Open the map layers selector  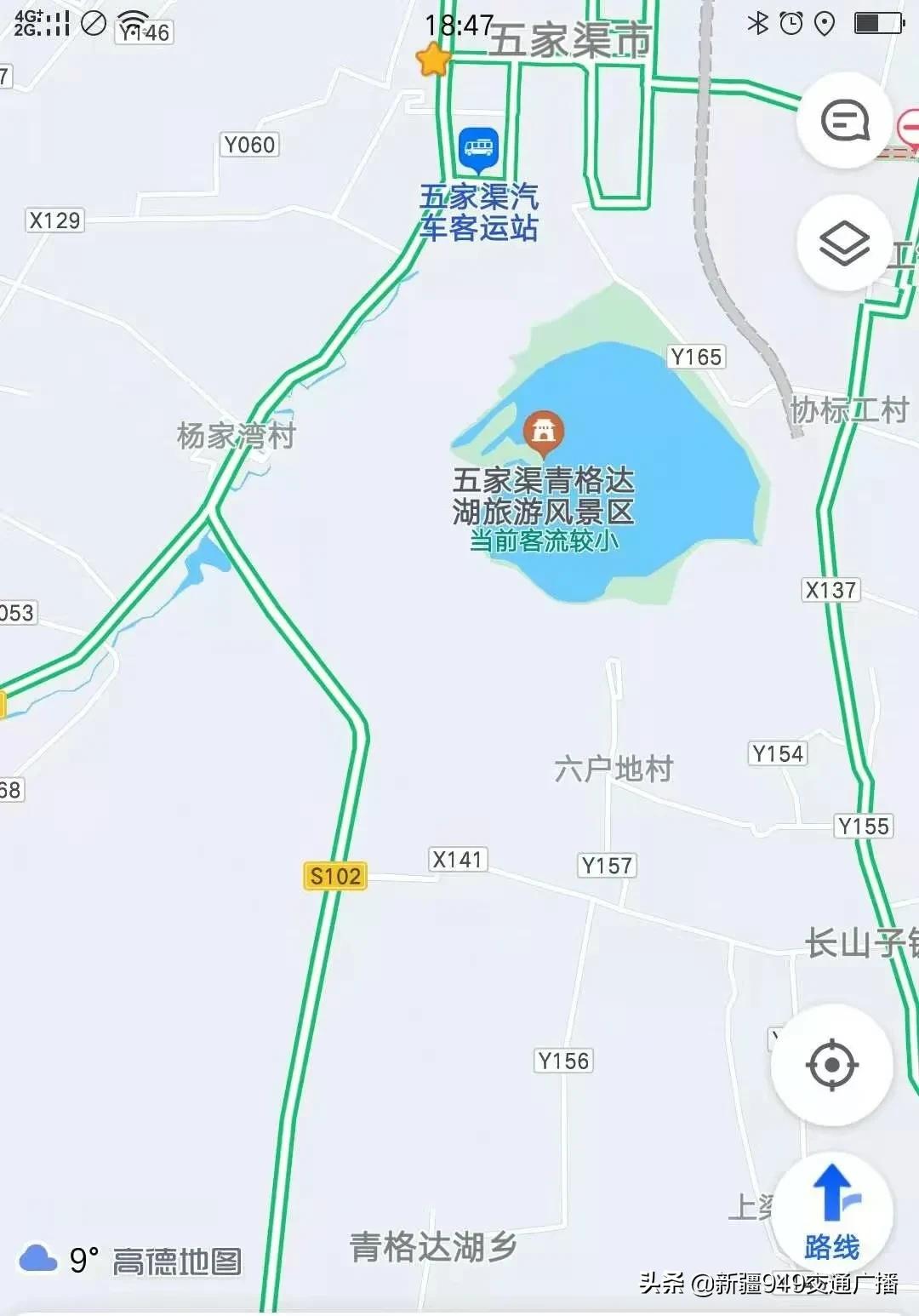(844, 243)
